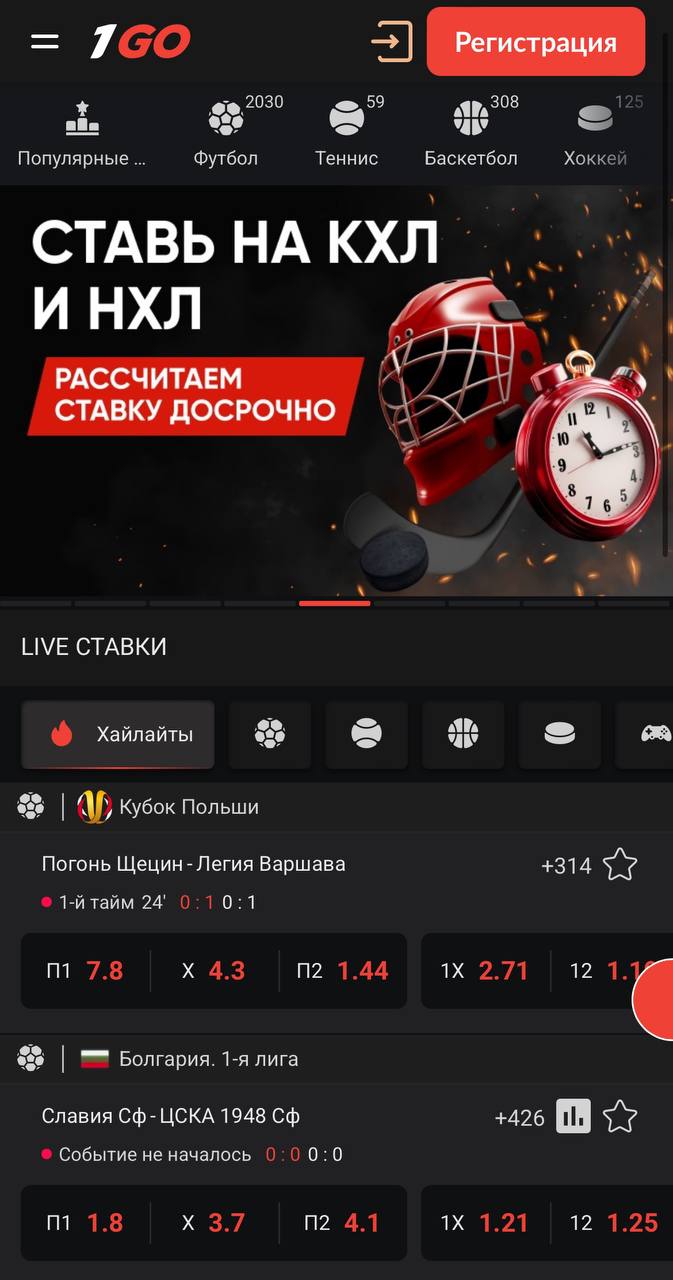Add Славия Сф match to favorites
673x1280 pixels.
620,1117
